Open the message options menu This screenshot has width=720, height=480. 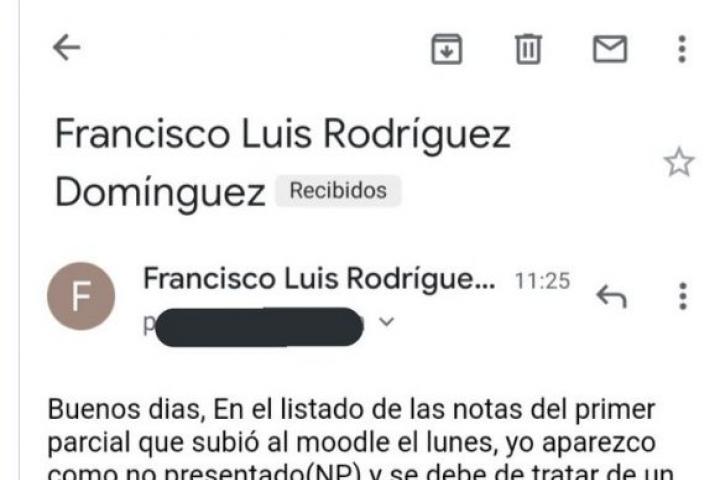click(x=682, y=296)
